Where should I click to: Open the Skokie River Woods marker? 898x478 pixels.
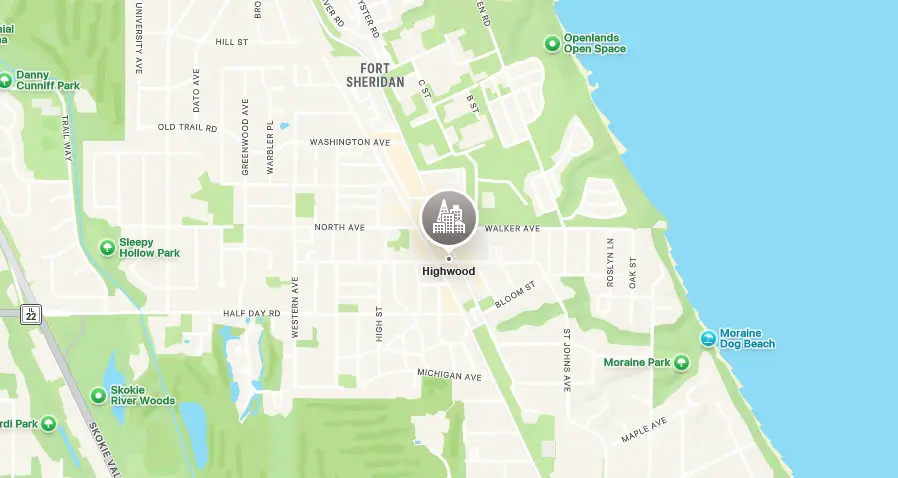pos(98,395)
